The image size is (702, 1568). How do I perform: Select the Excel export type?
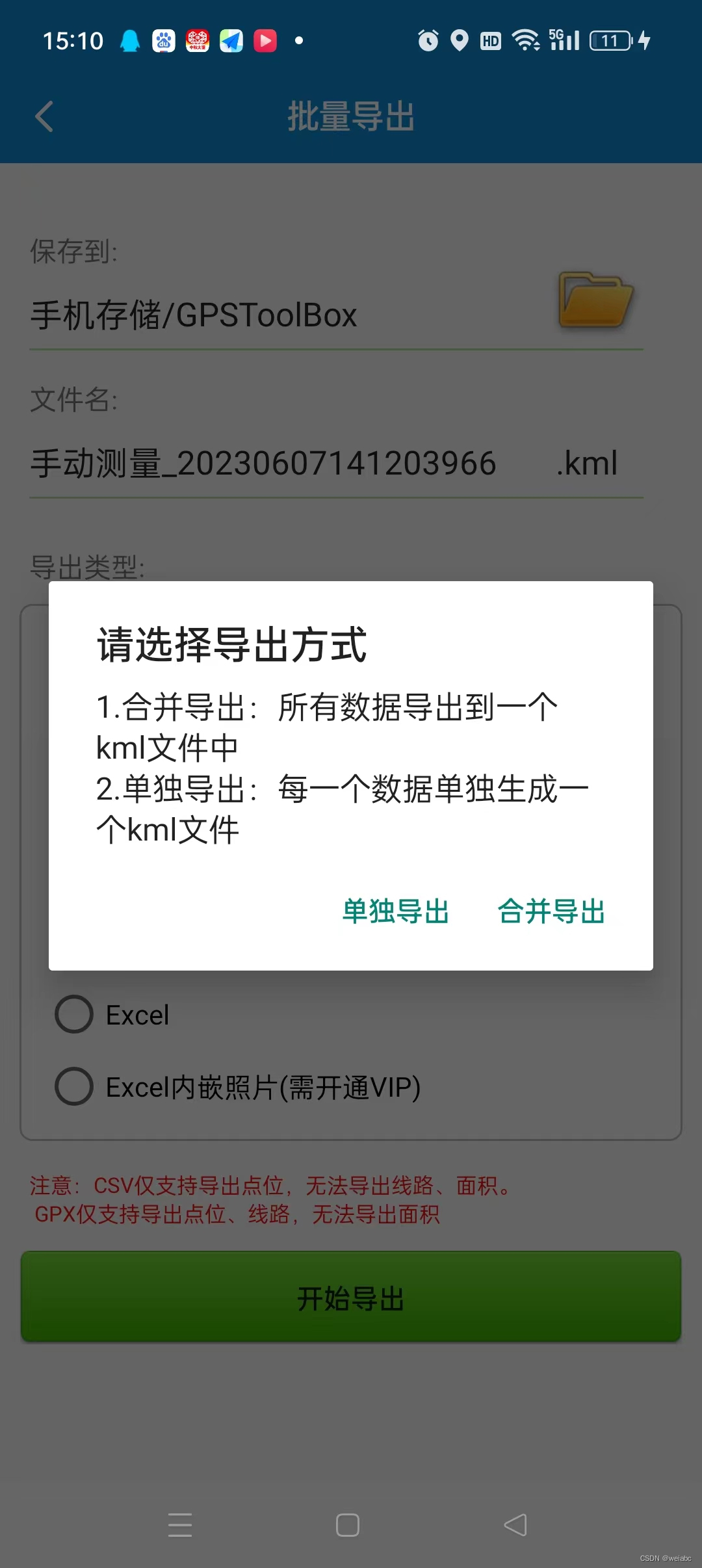[75, 1015]
